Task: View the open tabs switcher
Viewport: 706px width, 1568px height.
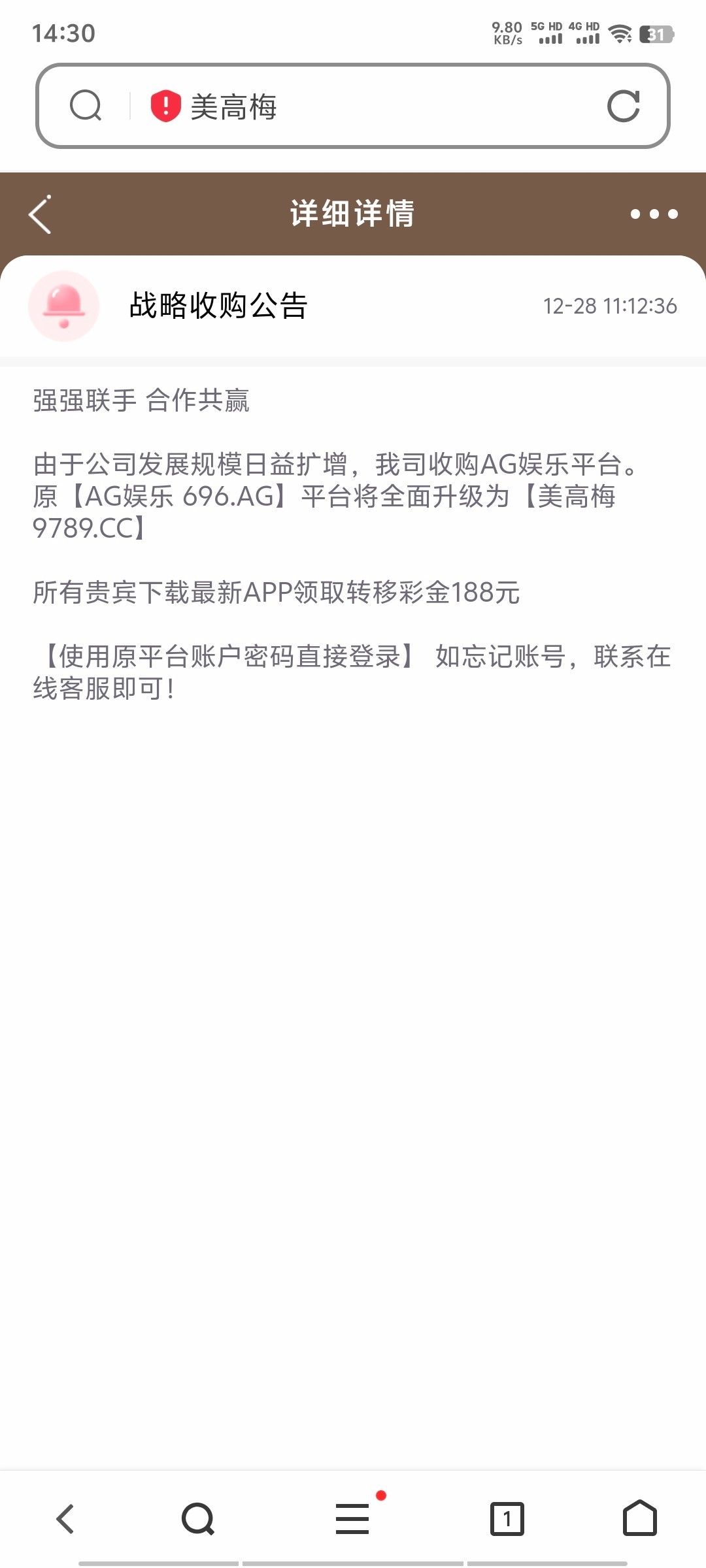Action: pos(507,1518)
